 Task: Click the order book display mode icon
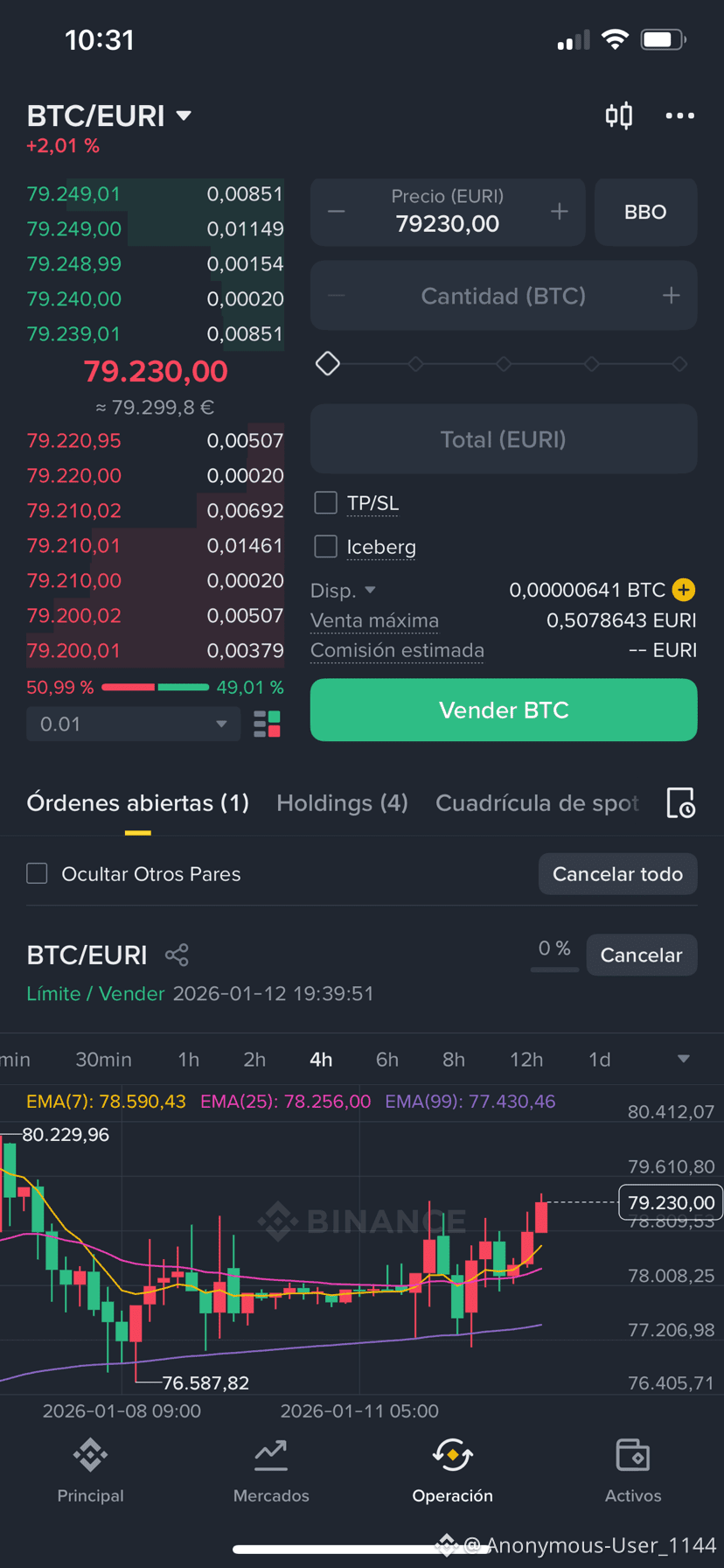pyautogui.click(x=268, y=724)
